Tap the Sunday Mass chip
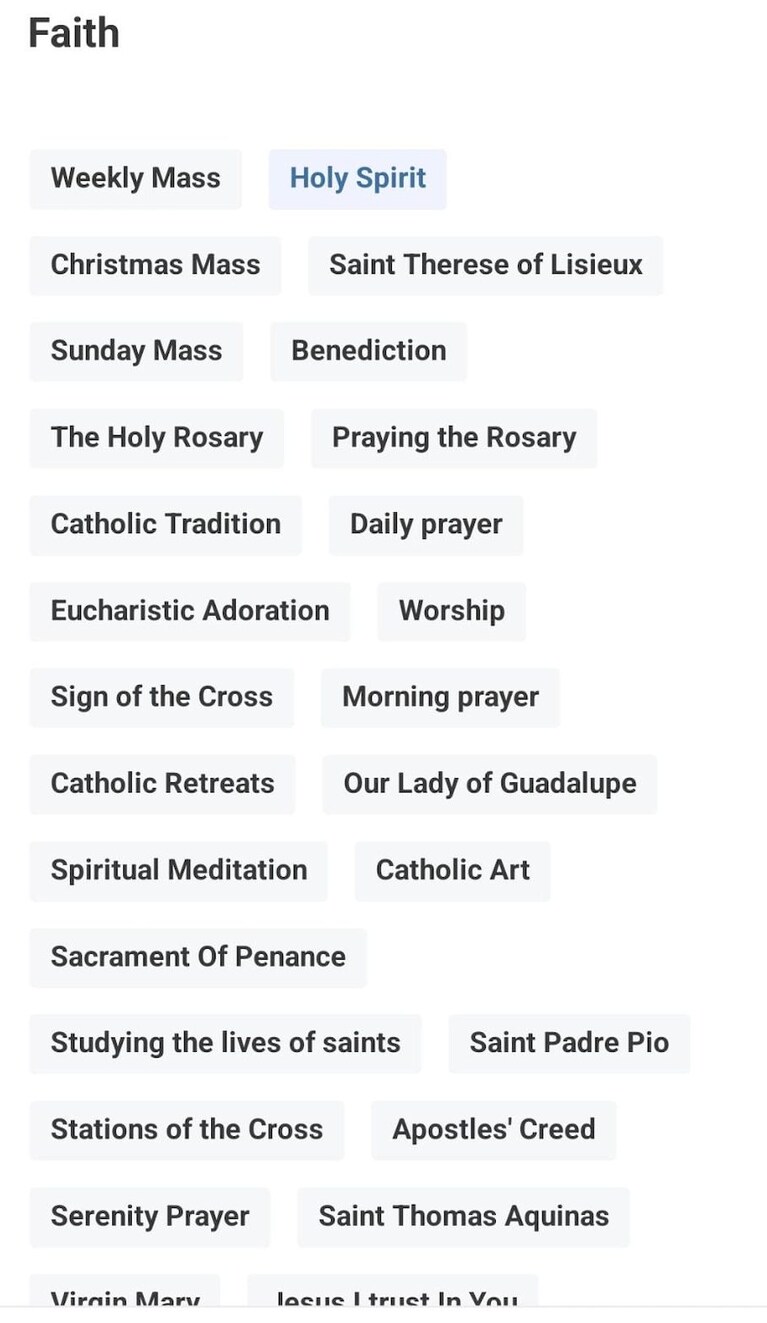767x1323 pixels. [136, 351]
